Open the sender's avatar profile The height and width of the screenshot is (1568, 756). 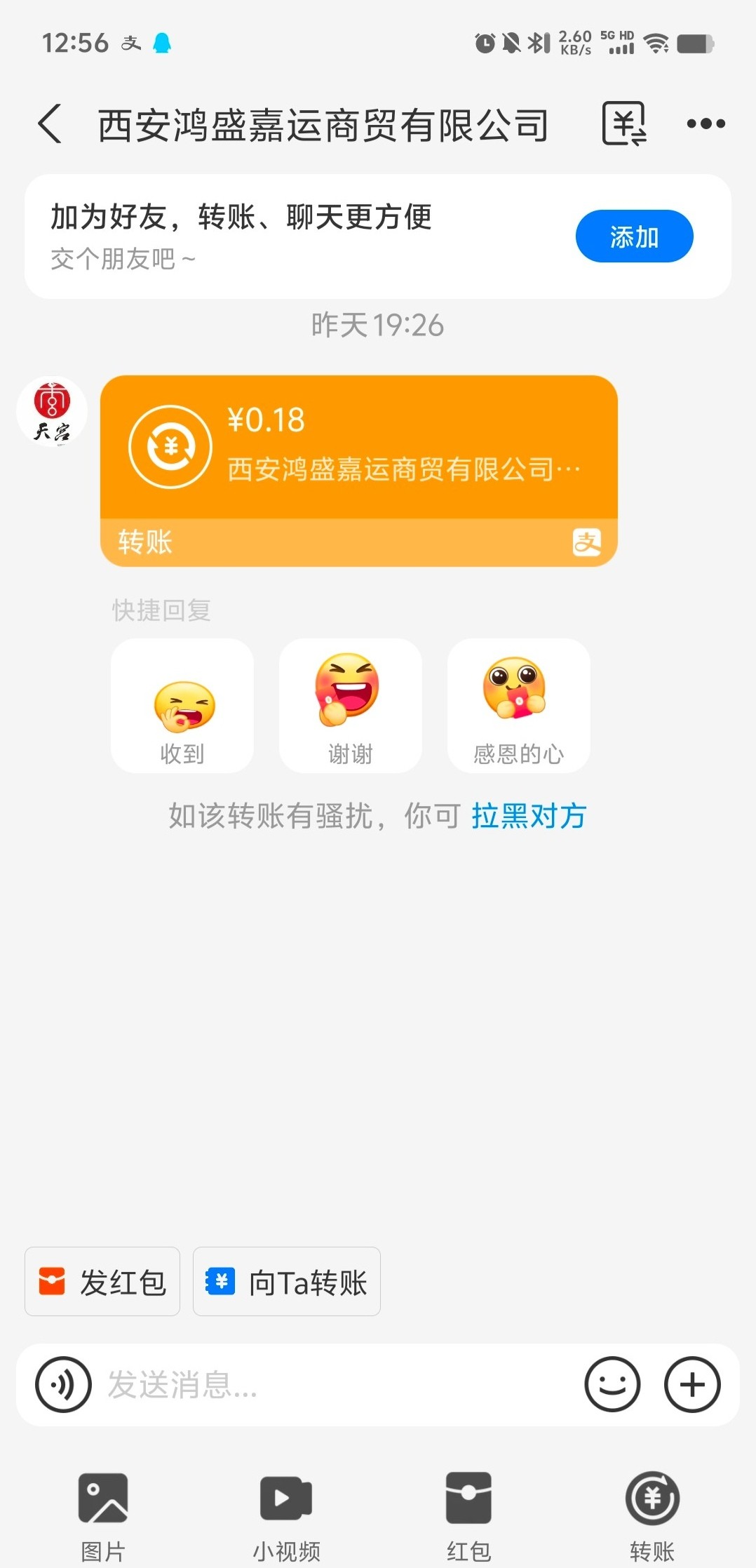[x=52, y=411]
